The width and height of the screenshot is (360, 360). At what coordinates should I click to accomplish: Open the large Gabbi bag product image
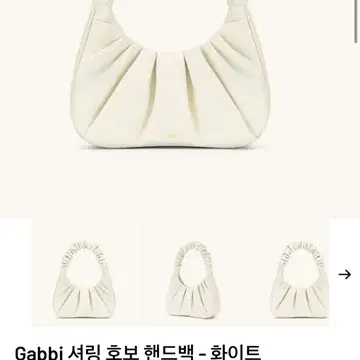point(170,74)
